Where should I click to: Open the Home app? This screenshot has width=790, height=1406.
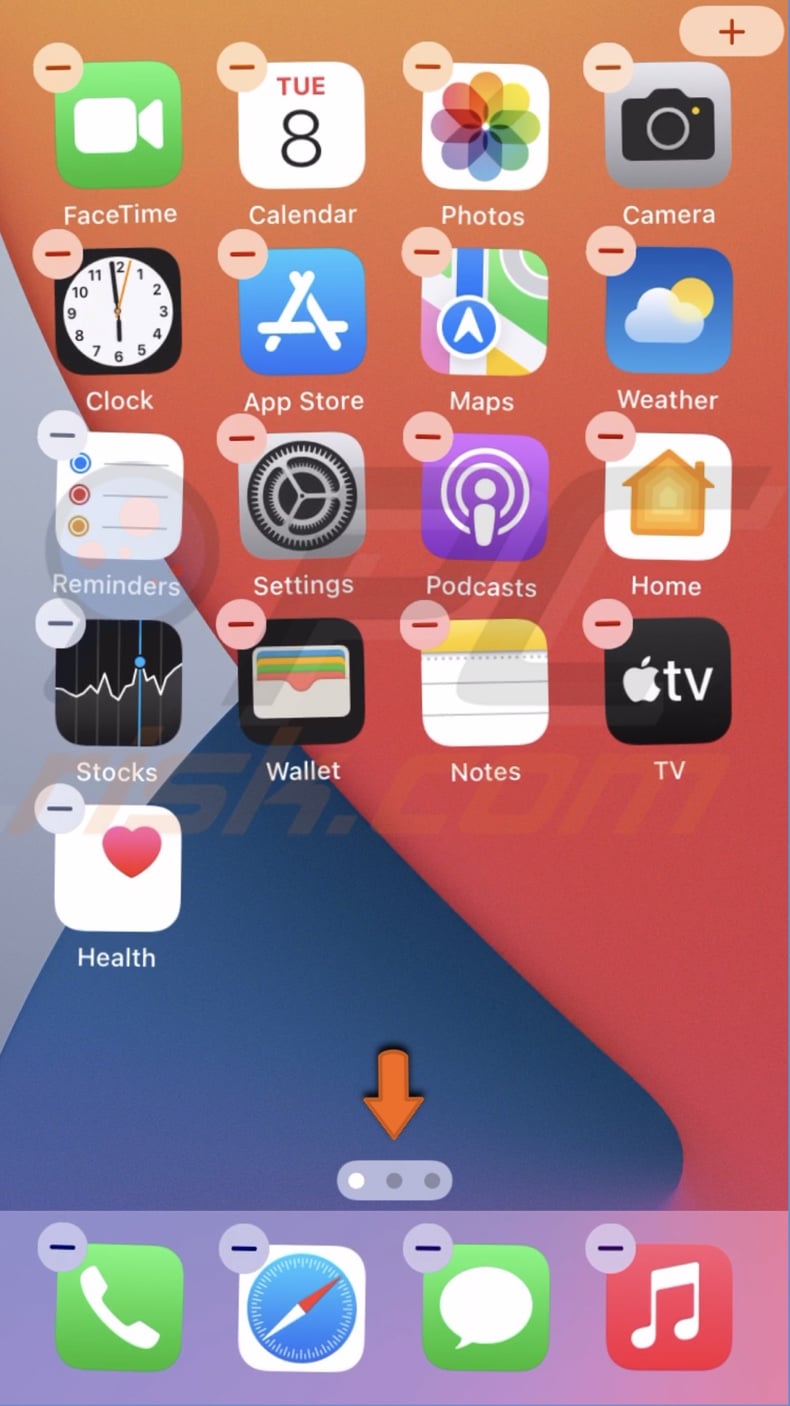(x=667, y=496)
